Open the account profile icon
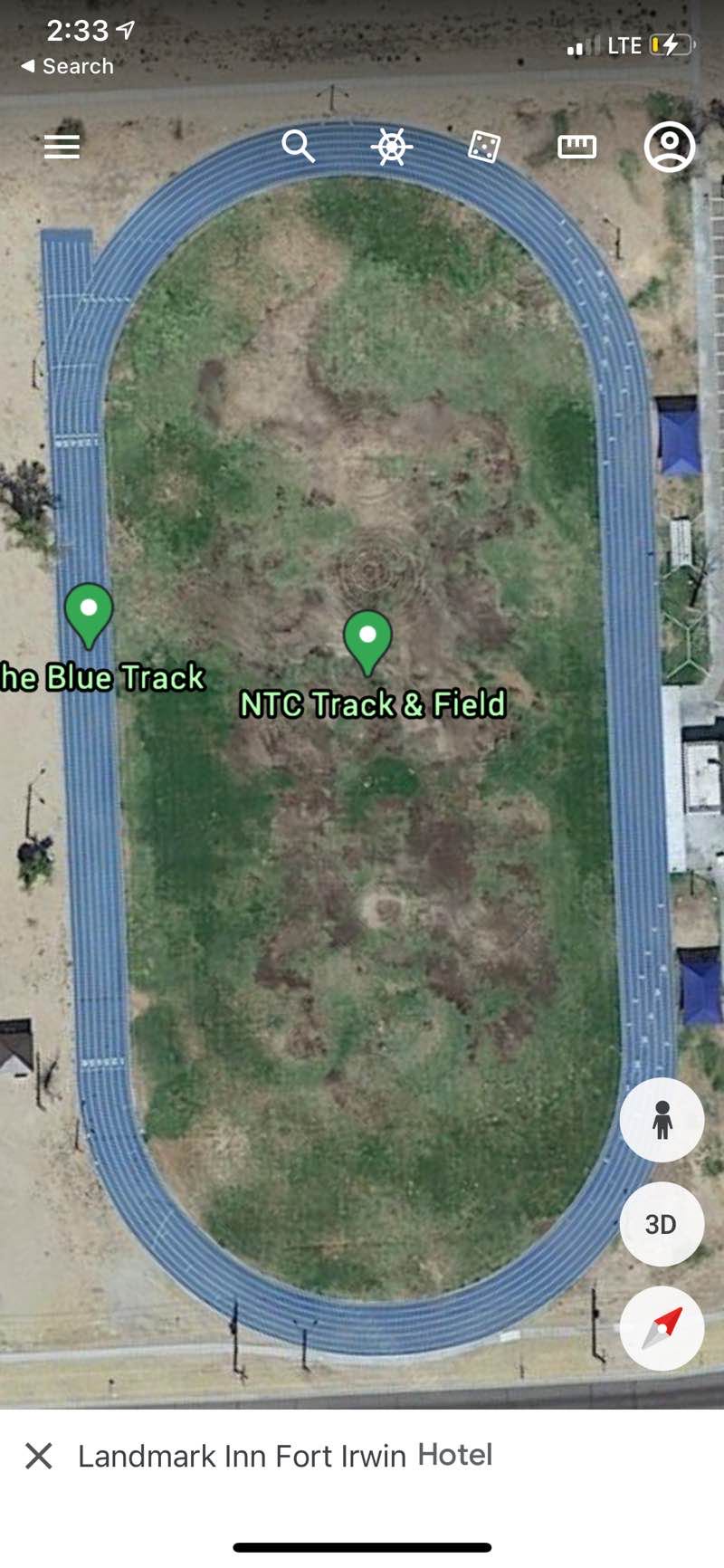The width and height of the screenshot is (724, 1568). point(670,147)
